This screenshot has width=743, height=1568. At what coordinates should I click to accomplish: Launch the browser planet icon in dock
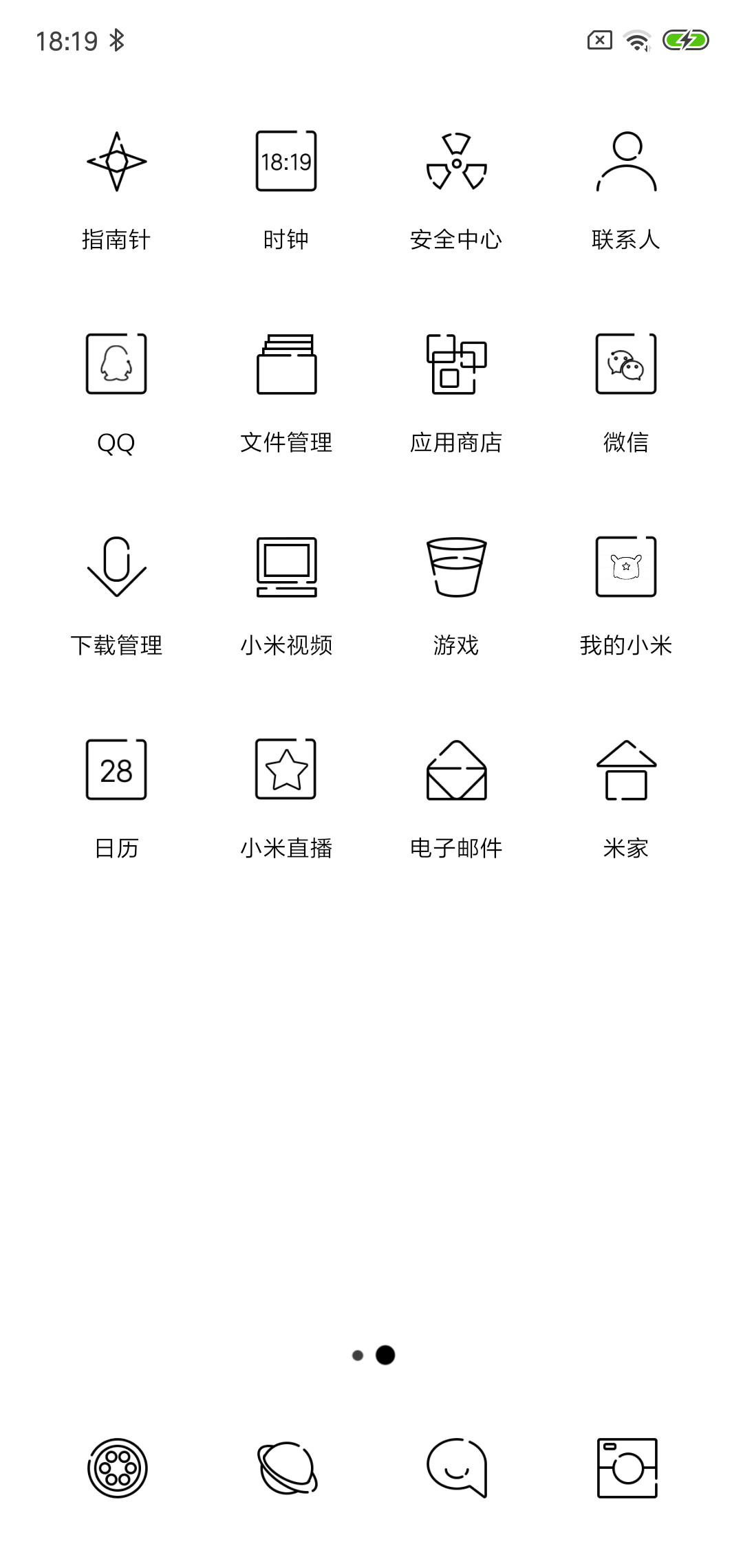pyautogui.click(x=287, y=1468)
